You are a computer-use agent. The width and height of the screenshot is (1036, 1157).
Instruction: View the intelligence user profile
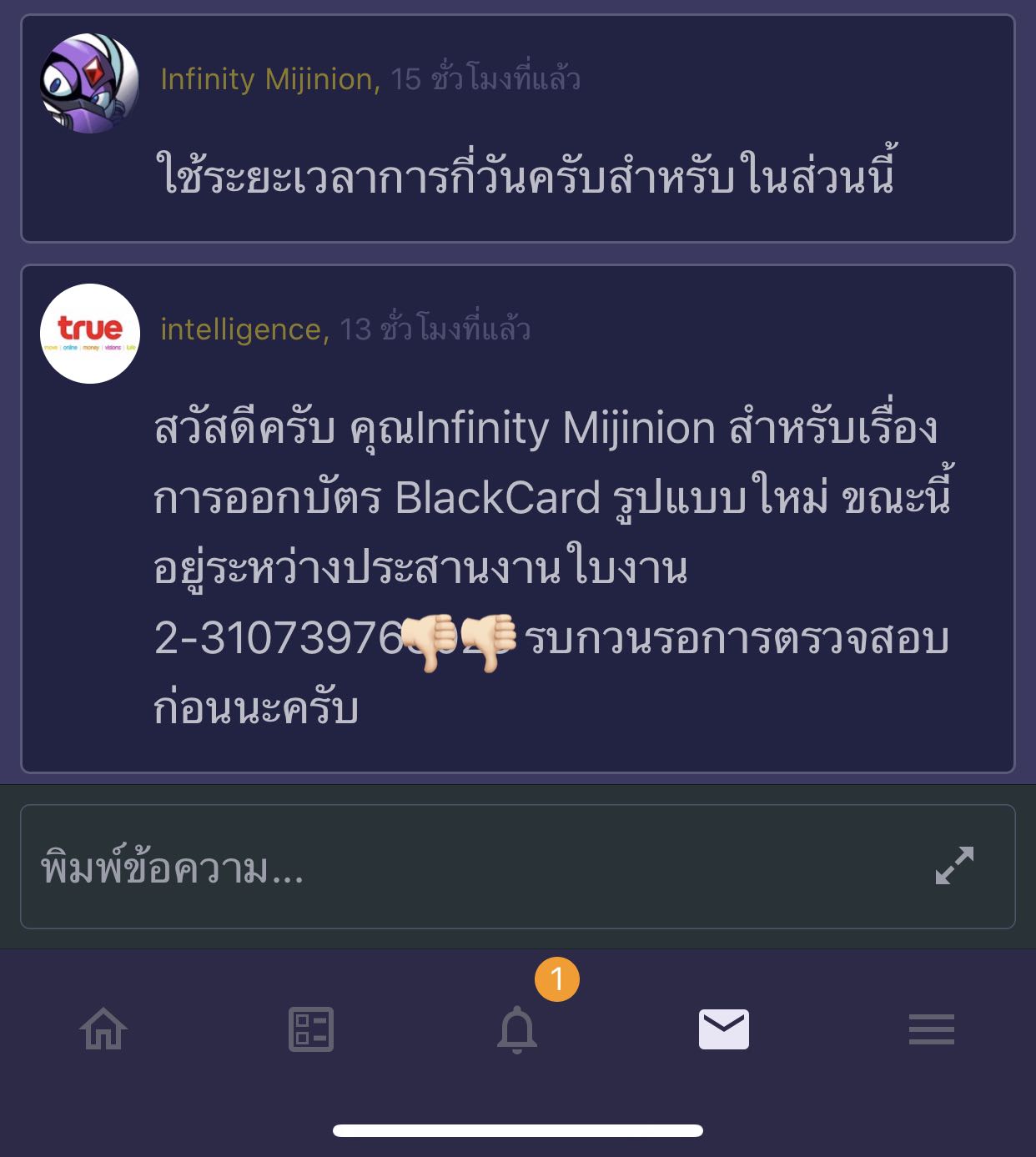pos(241,329)
